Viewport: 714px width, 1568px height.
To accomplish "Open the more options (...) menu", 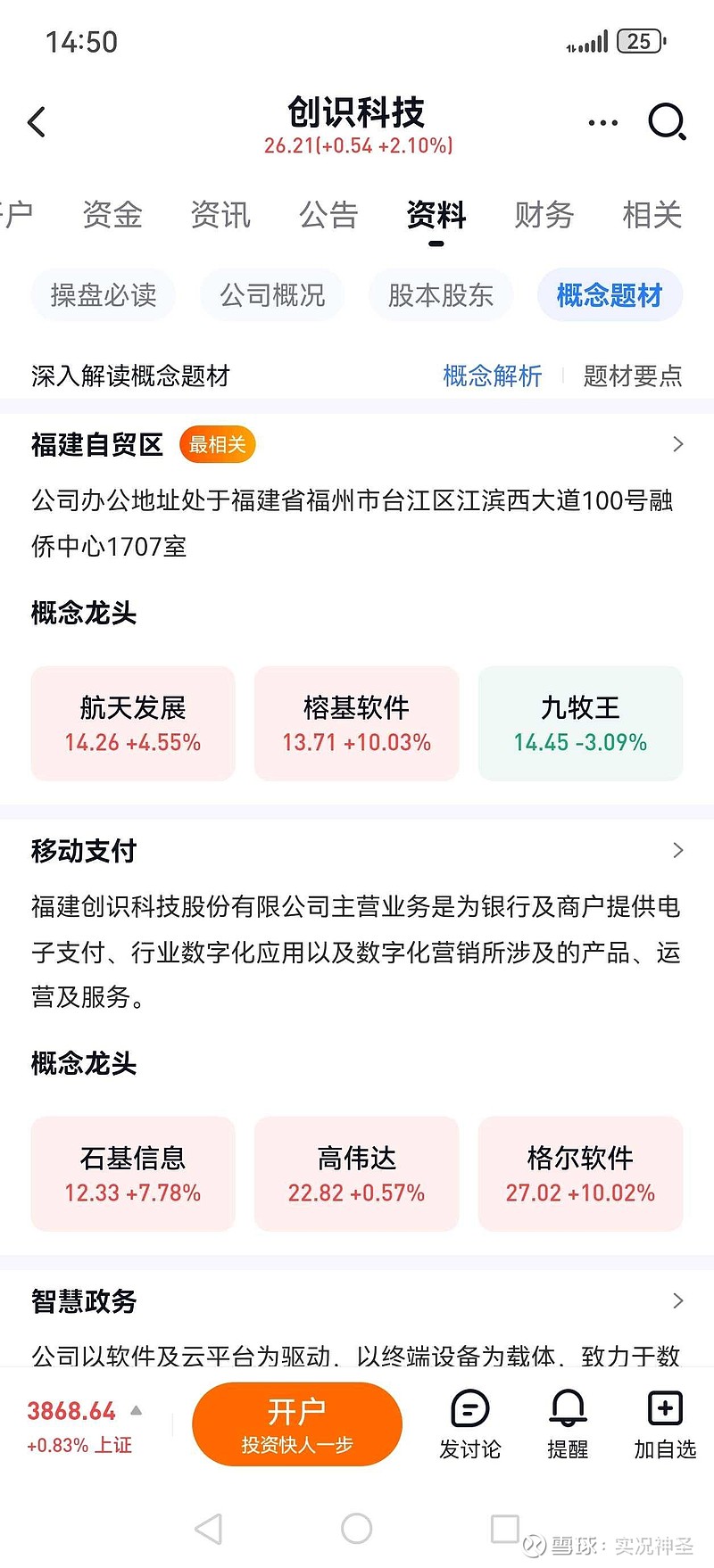I will click(602, 122).
